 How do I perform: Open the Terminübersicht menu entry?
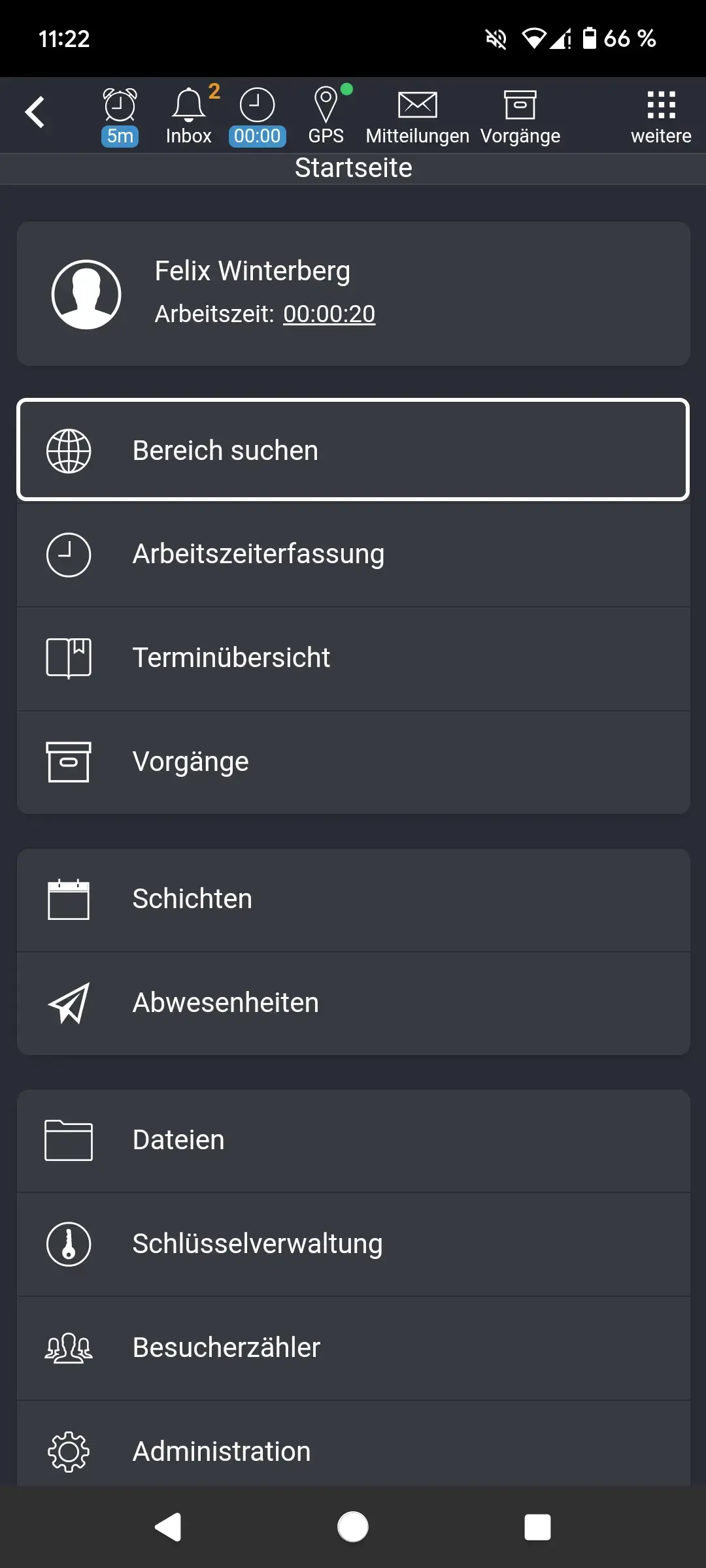point(353,657)
